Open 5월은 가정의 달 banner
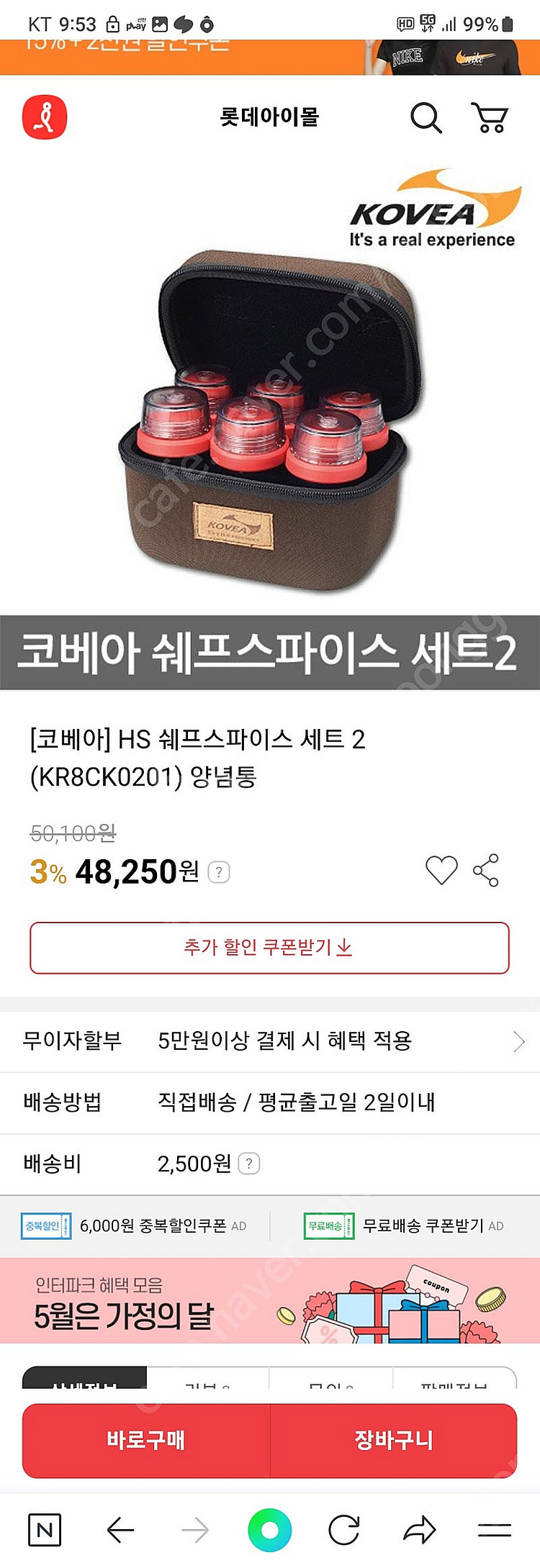Viewport: 540px width, 1568px height. click(269, 1300)
